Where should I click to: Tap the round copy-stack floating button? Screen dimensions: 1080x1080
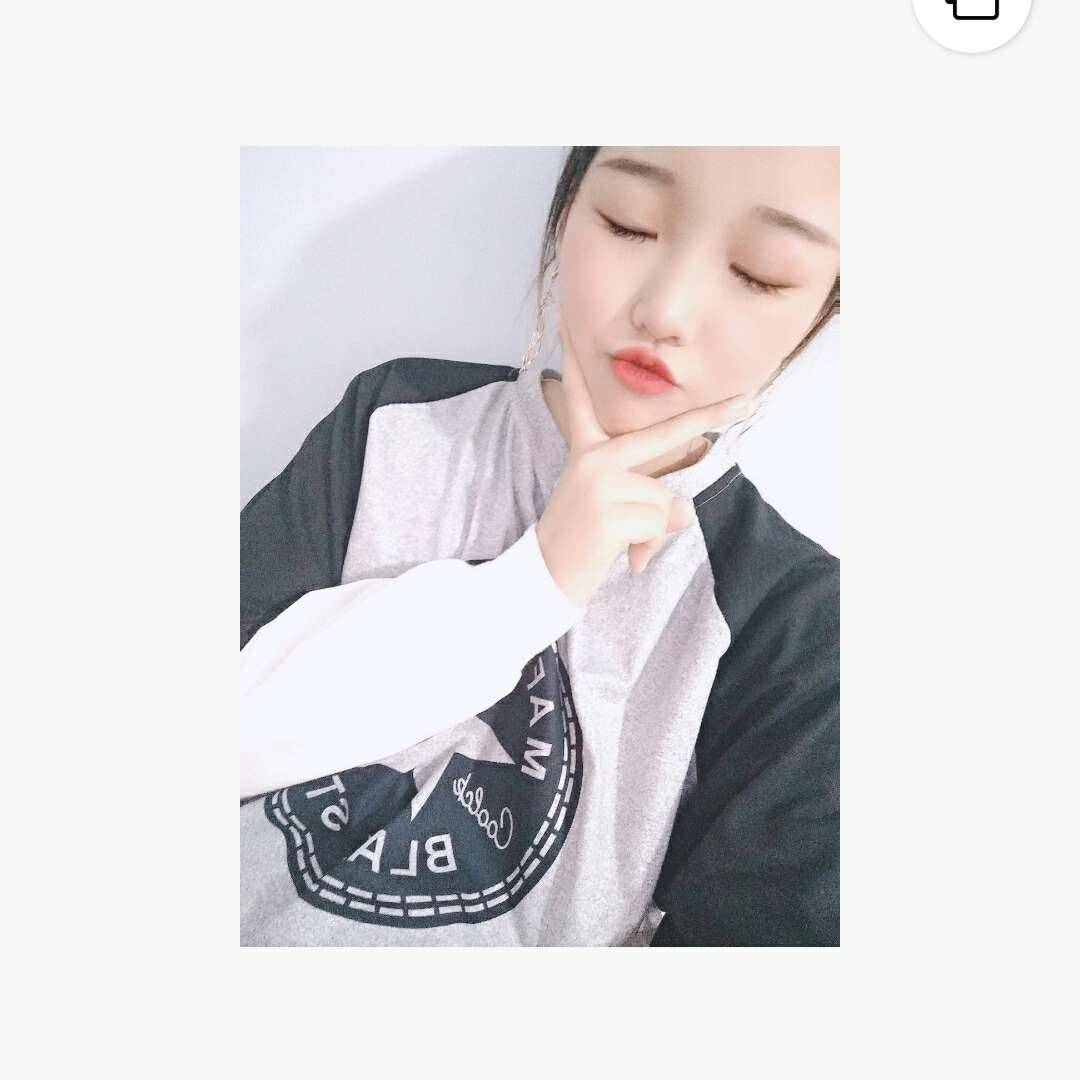(972, 10)
